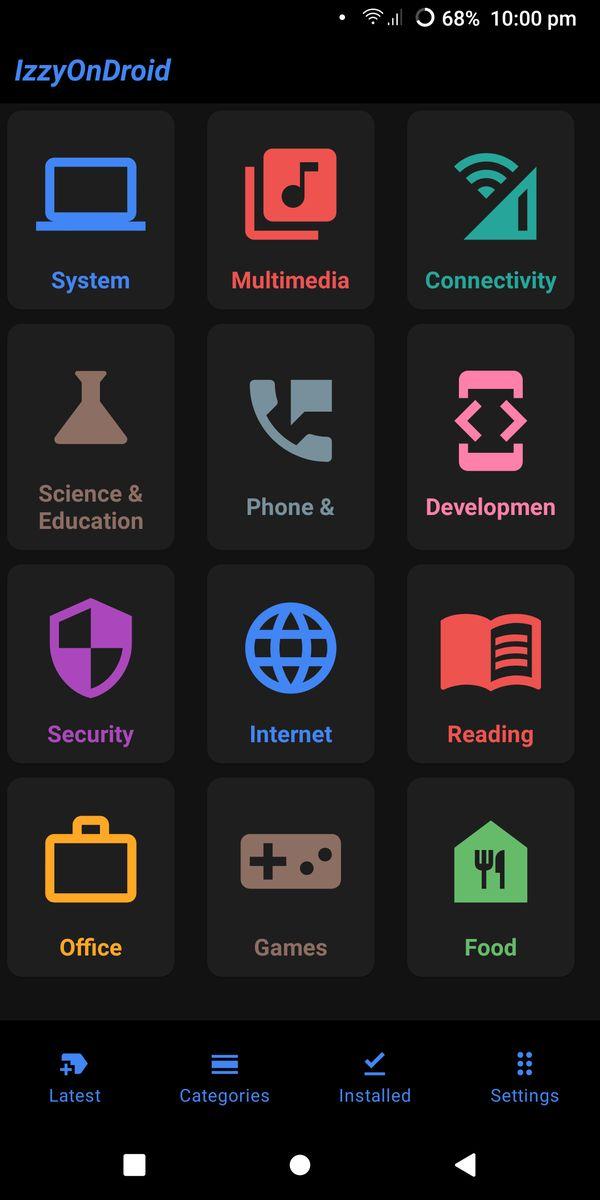Select the Office category
The height and width of the screenshot is (1200, 600).
(x=91, y=877)
